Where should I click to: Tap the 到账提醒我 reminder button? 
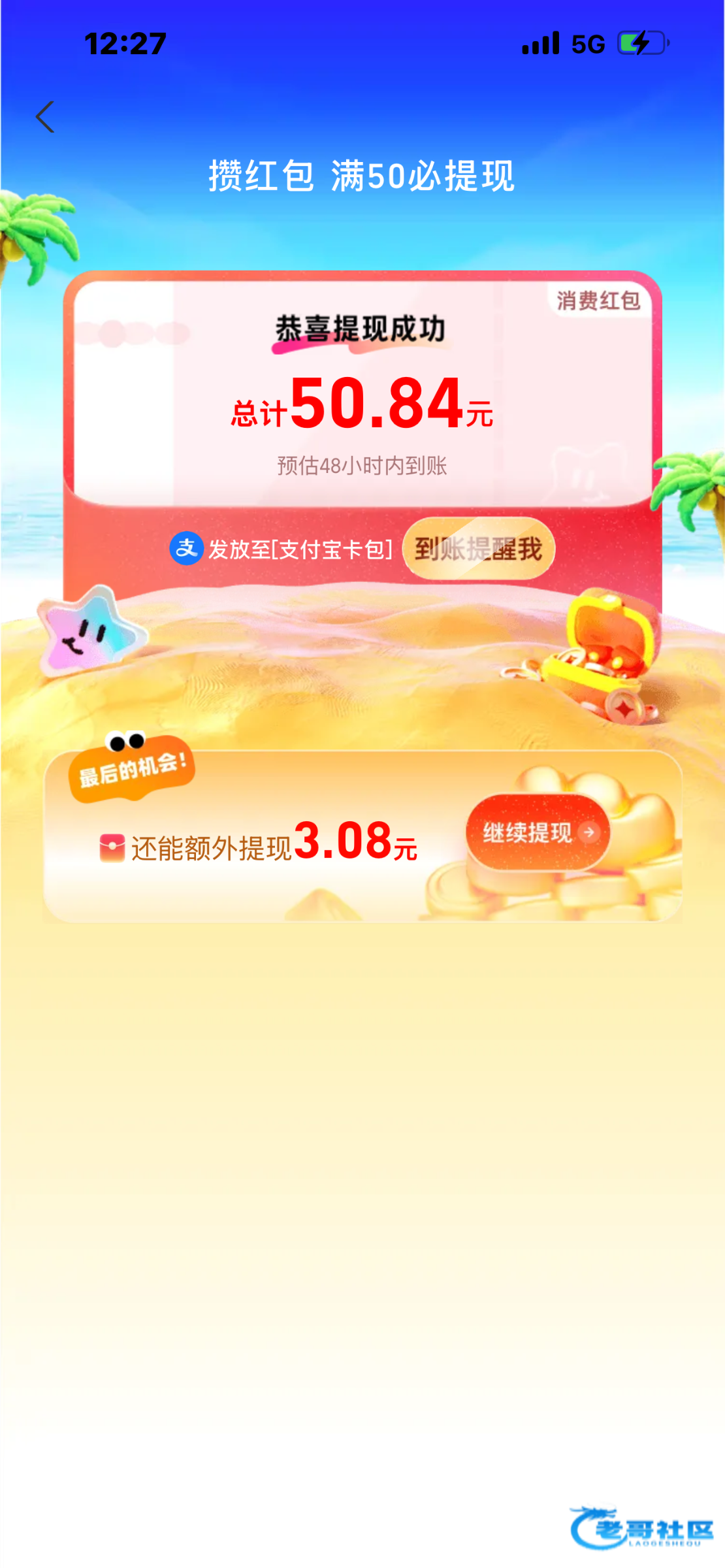click(x=478, y=549)
